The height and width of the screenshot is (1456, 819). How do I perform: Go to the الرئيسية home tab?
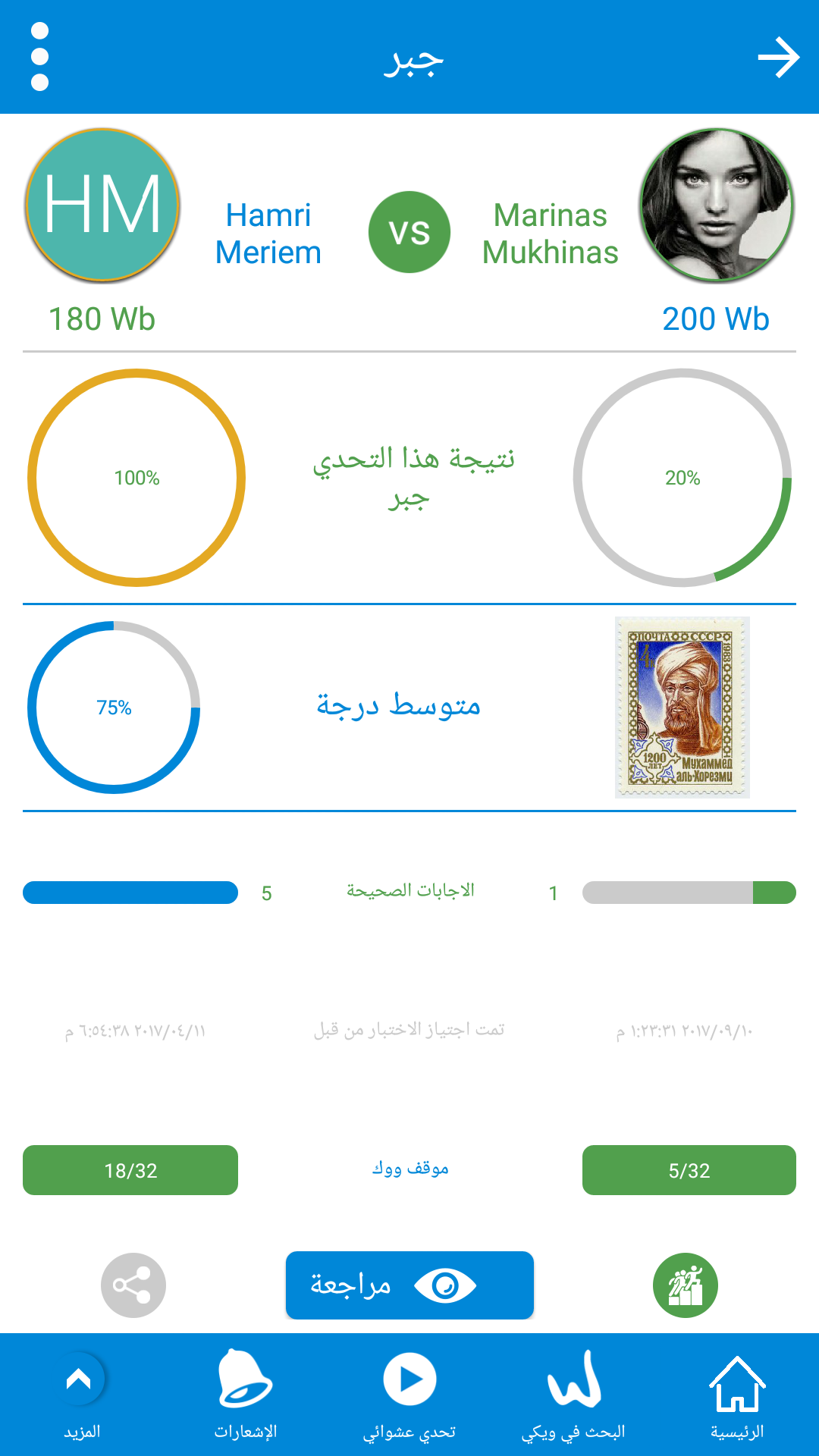(737, 1395)
